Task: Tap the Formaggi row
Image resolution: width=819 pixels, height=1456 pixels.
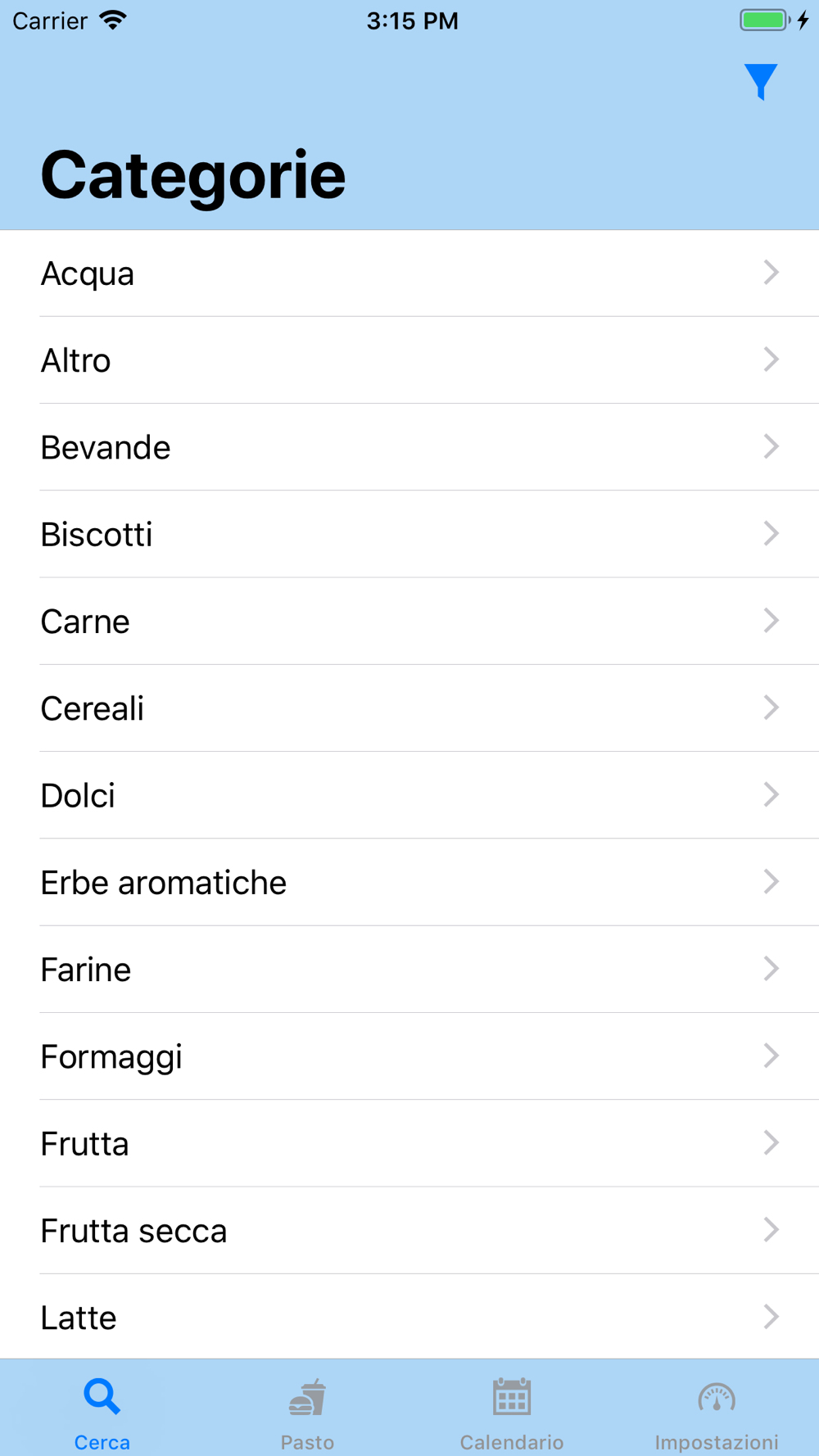Action: coord(409,1056)
